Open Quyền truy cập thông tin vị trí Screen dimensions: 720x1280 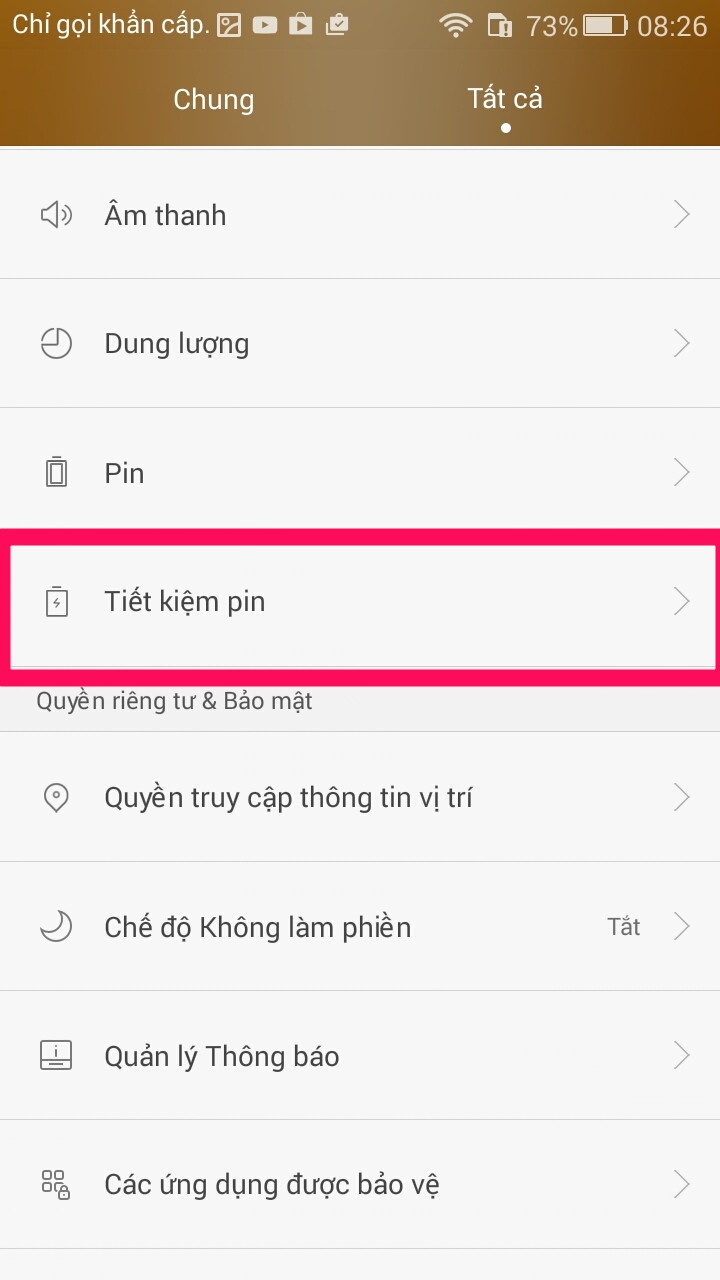tap(360, 798)
